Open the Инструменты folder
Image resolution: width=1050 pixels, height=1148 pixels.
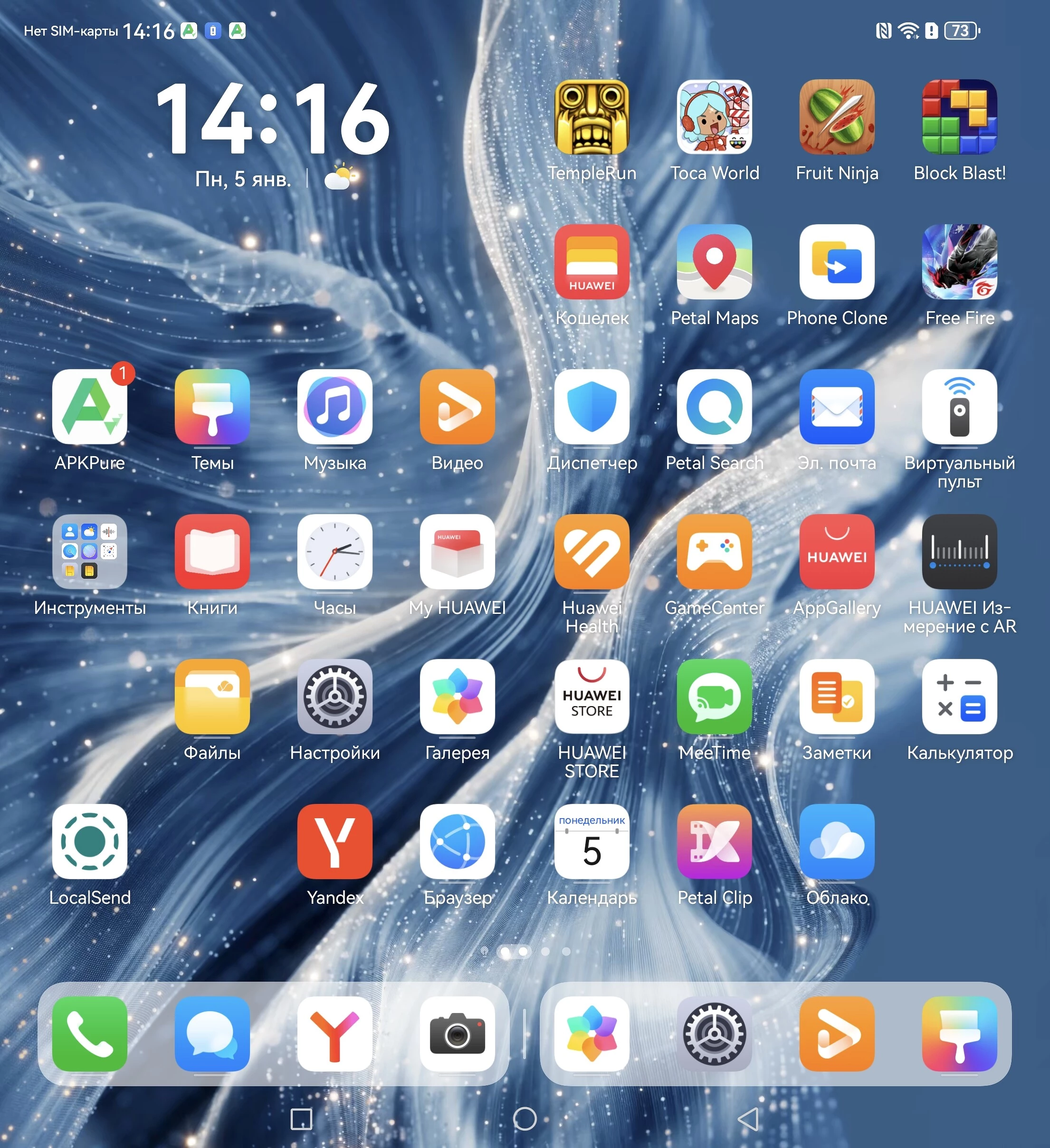pyautogui.click(x=89, y=551)
